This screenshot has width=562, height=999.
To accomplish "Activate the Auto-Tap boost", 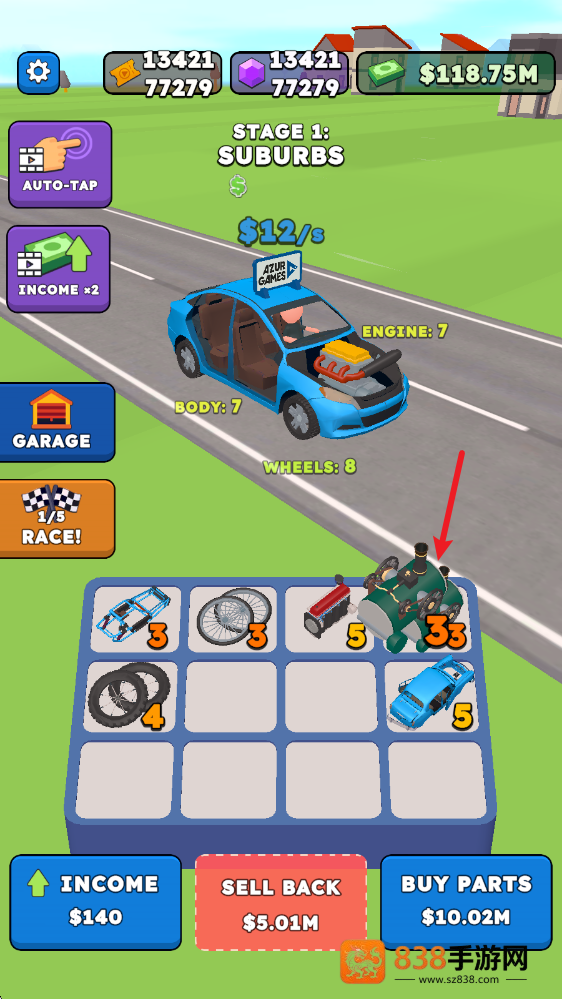I will click(60, 164).
